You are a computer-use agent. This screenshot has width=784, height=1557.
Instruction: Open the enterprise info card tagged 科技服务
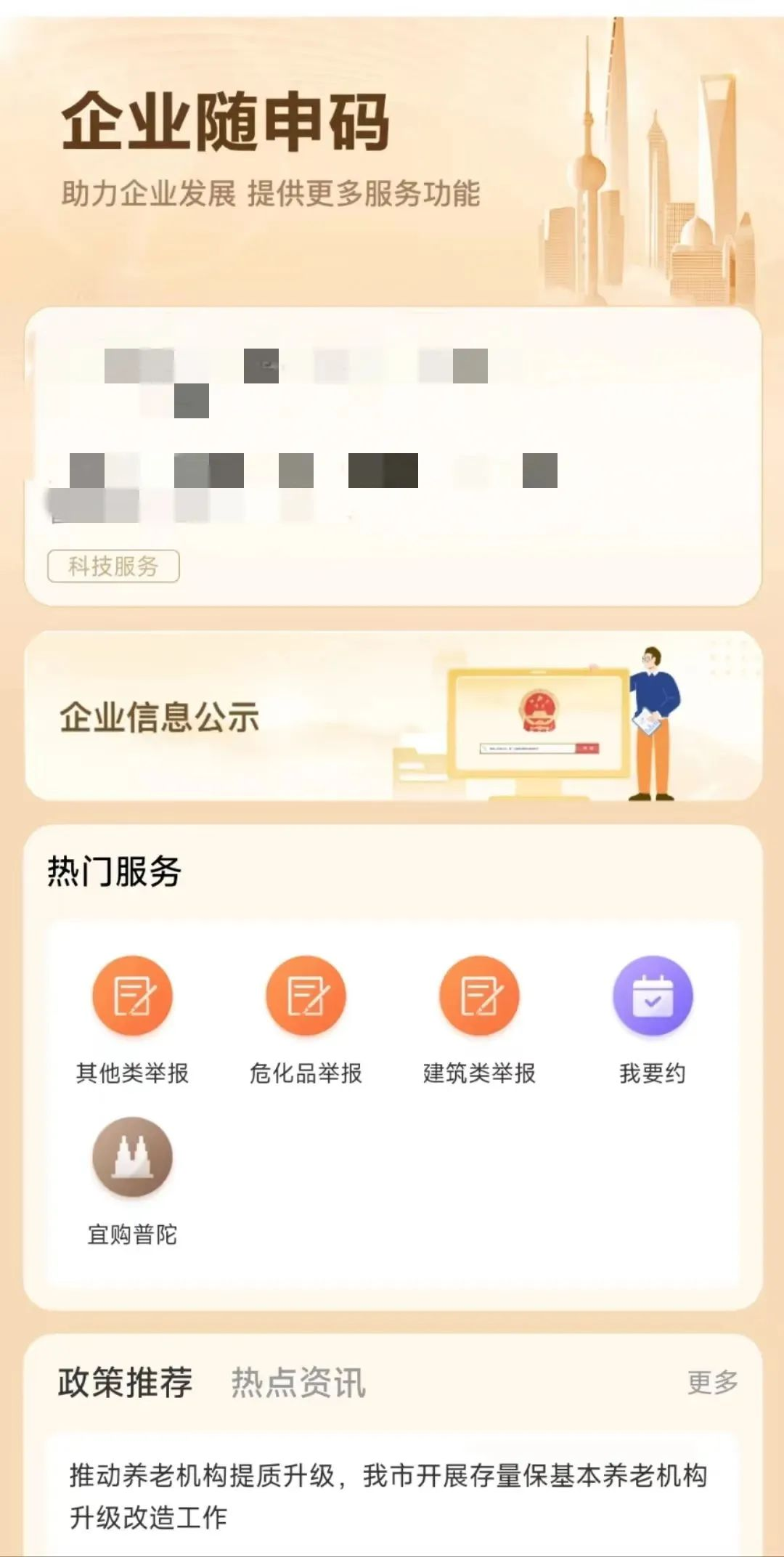pyautogui.click(x=392, y=456)
